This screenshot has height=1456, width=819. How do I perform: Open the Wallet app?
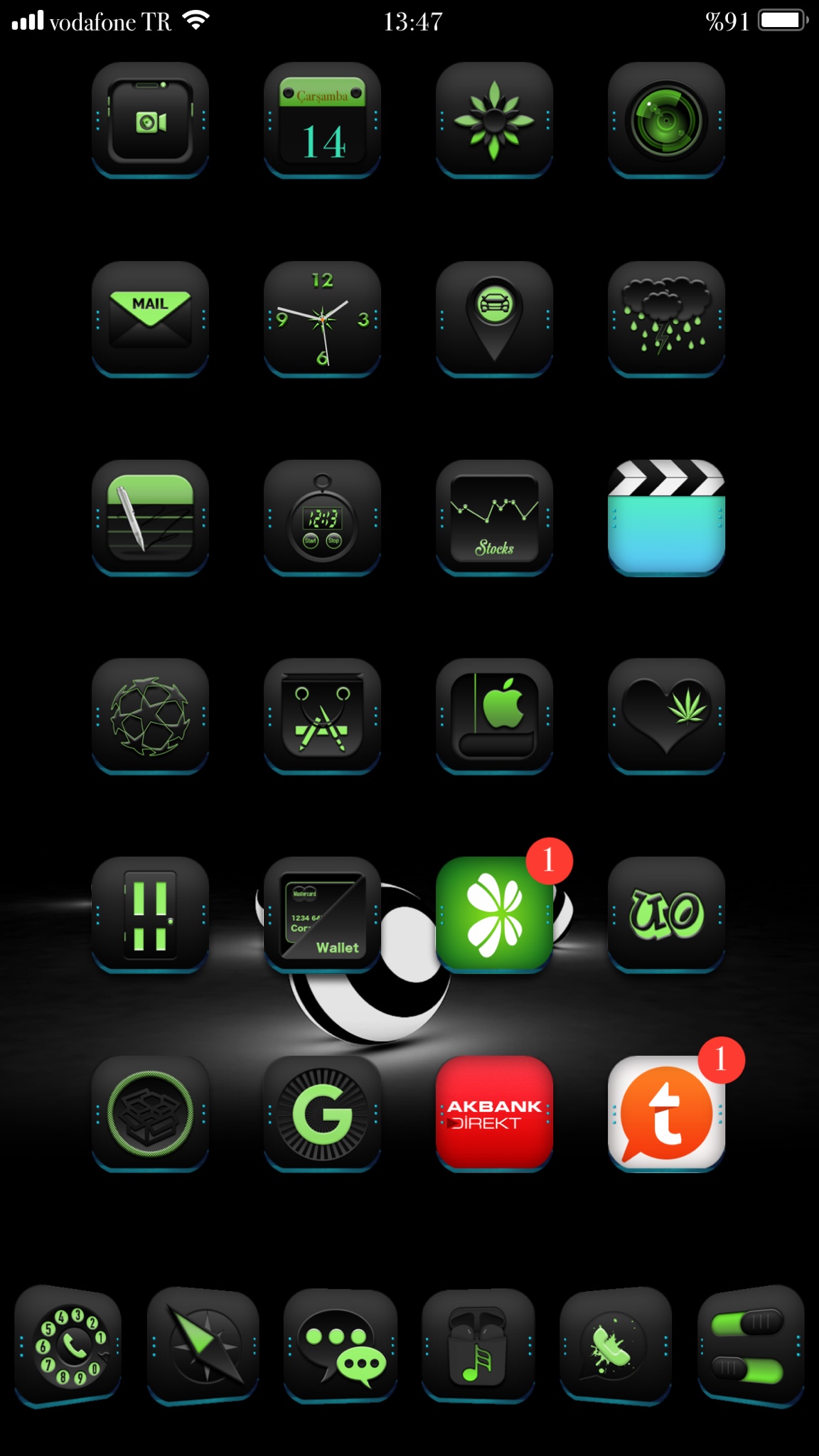pos(322,914)
